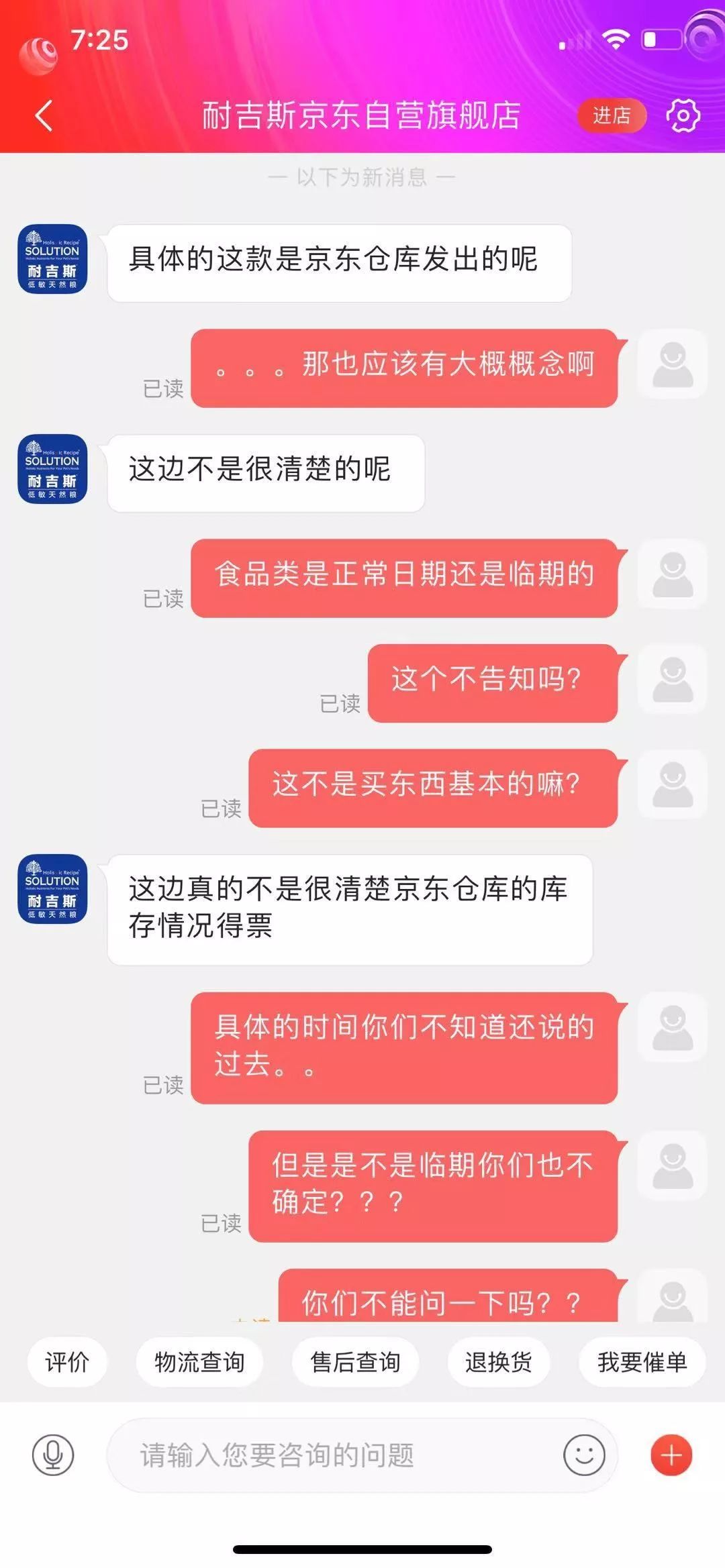Select the 评价 quick action

pyautogui.click(x=66, y=1361)
